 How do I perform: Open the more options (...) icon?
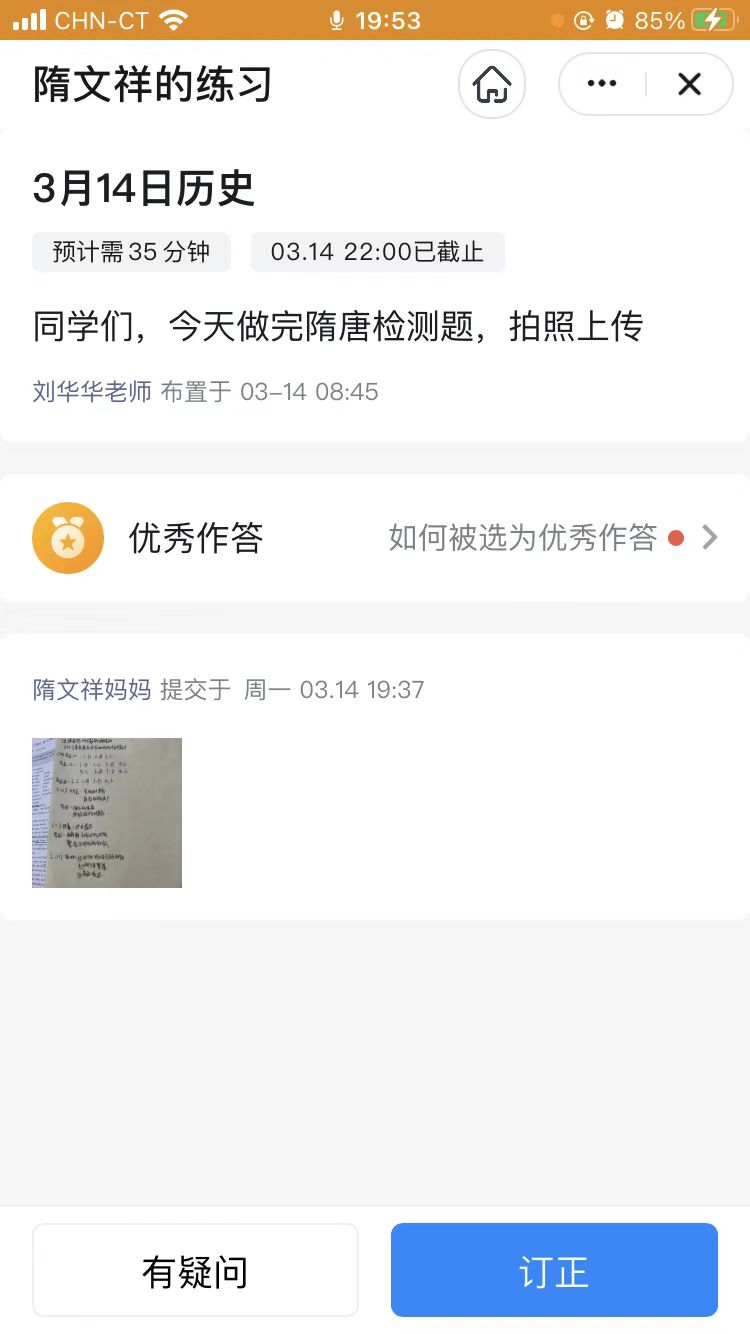click(x=601, y=84)
